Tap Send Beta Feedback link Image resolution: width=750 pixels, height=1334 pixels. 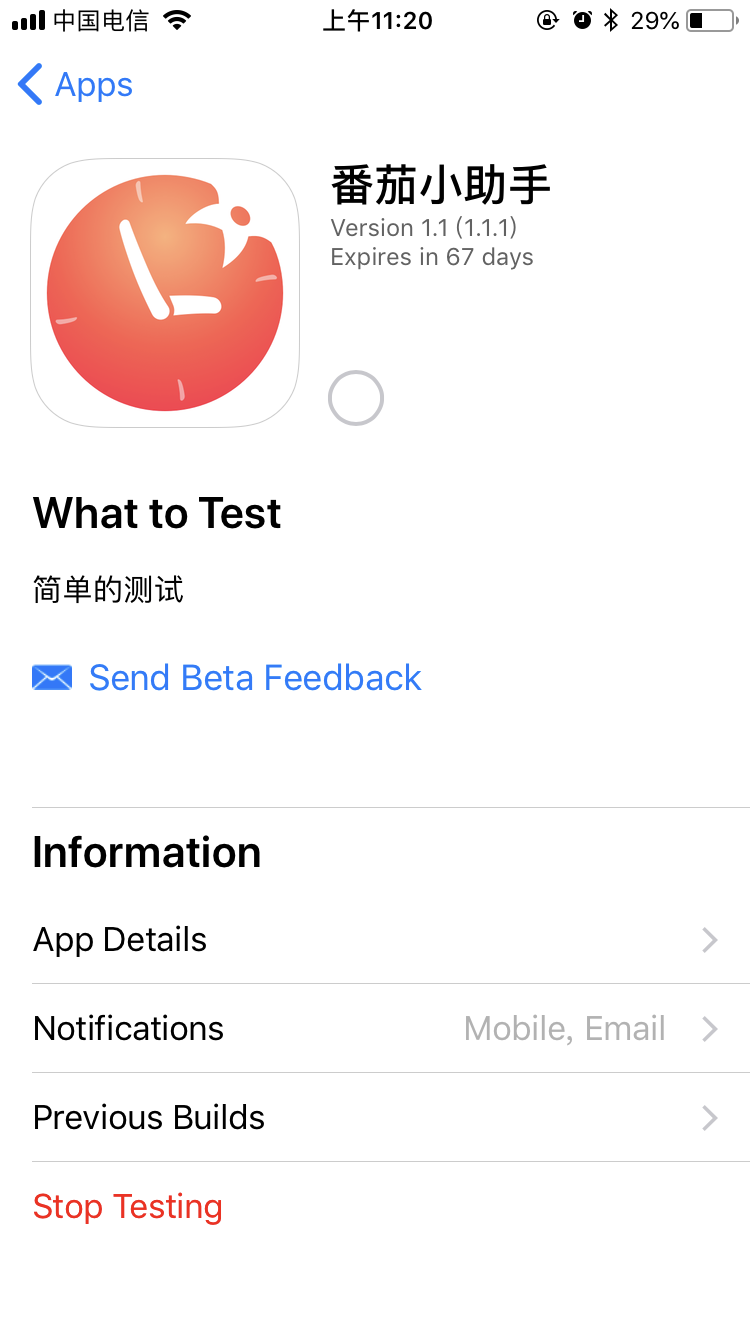pos(254,678)
